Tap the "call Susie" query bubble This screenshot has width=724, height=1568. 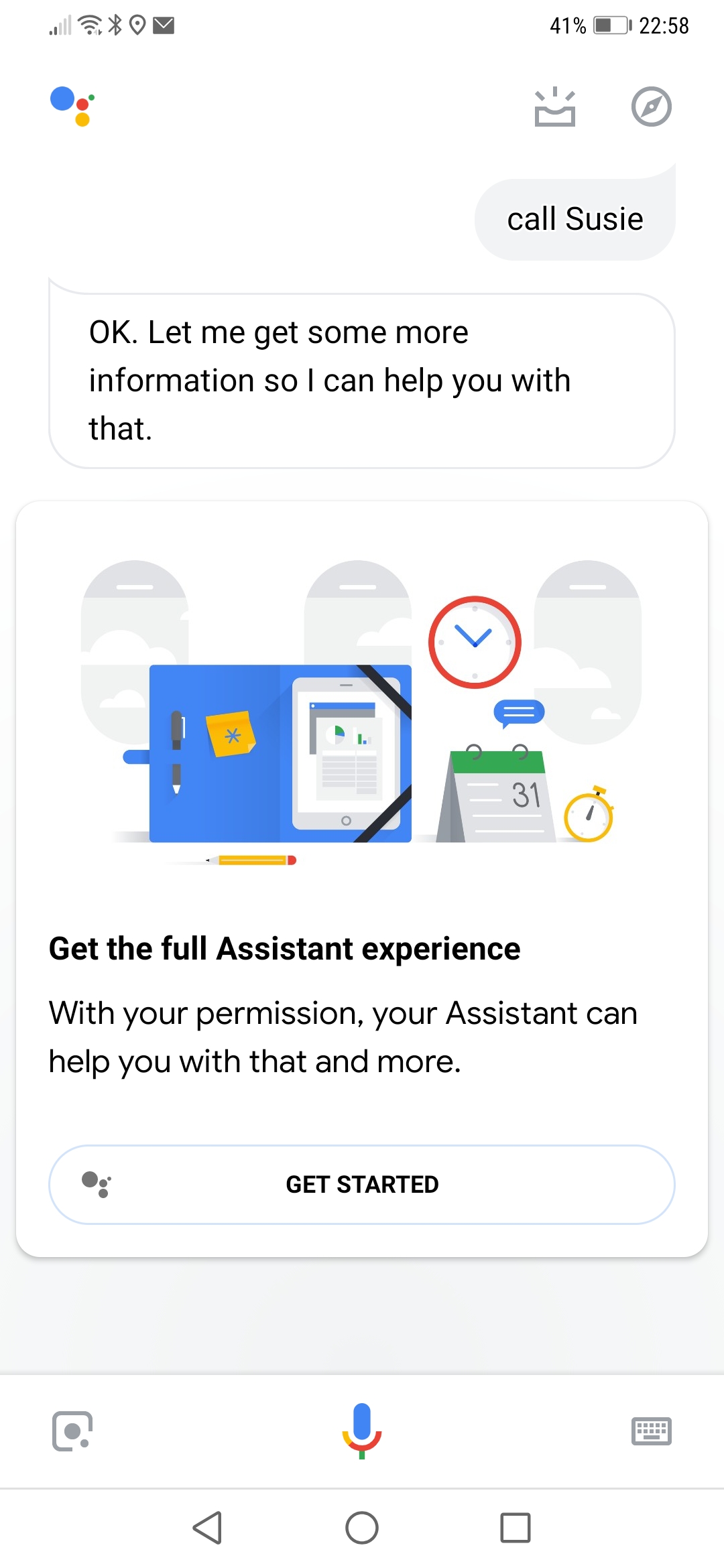click(x=575, y=219)
